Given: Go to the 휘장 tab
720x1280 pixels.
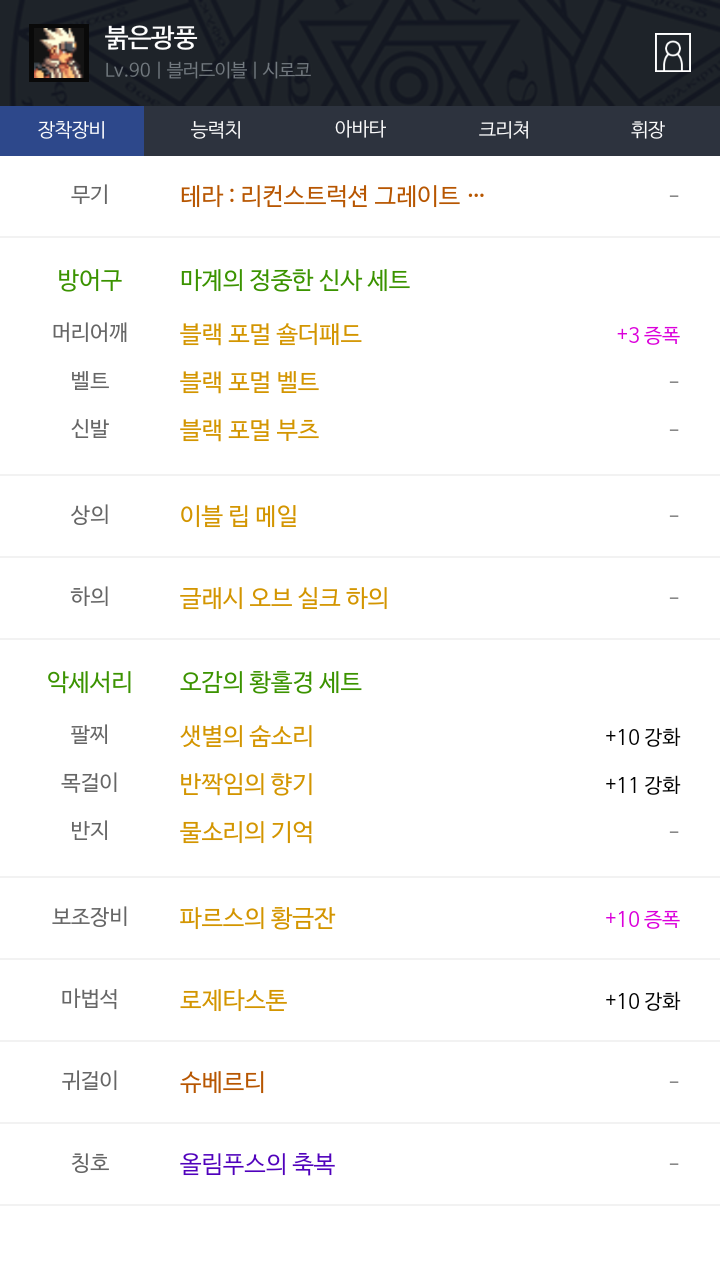Looking at the screenshot, I should tap(648, 130).
